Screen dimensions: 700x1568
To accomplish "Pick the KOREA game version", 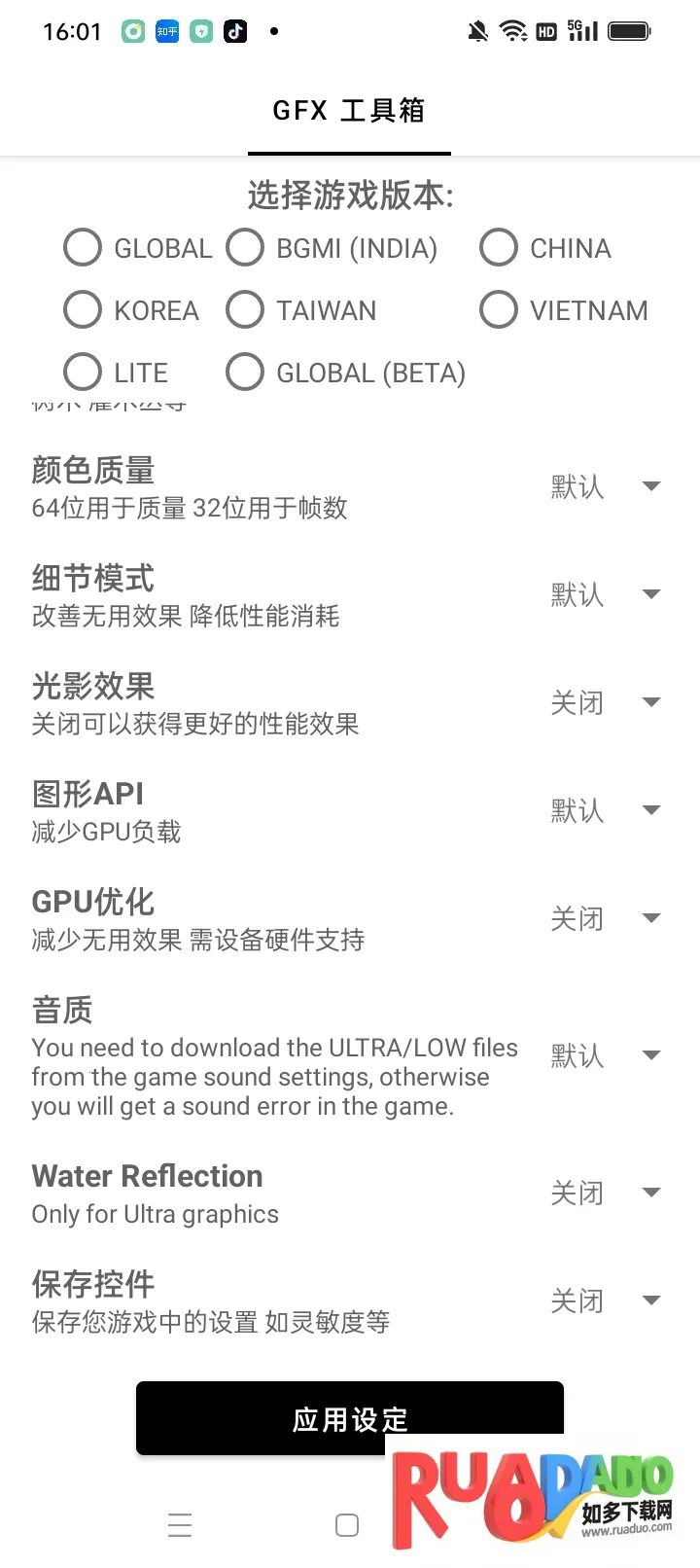I will click(x=83, y=310).
